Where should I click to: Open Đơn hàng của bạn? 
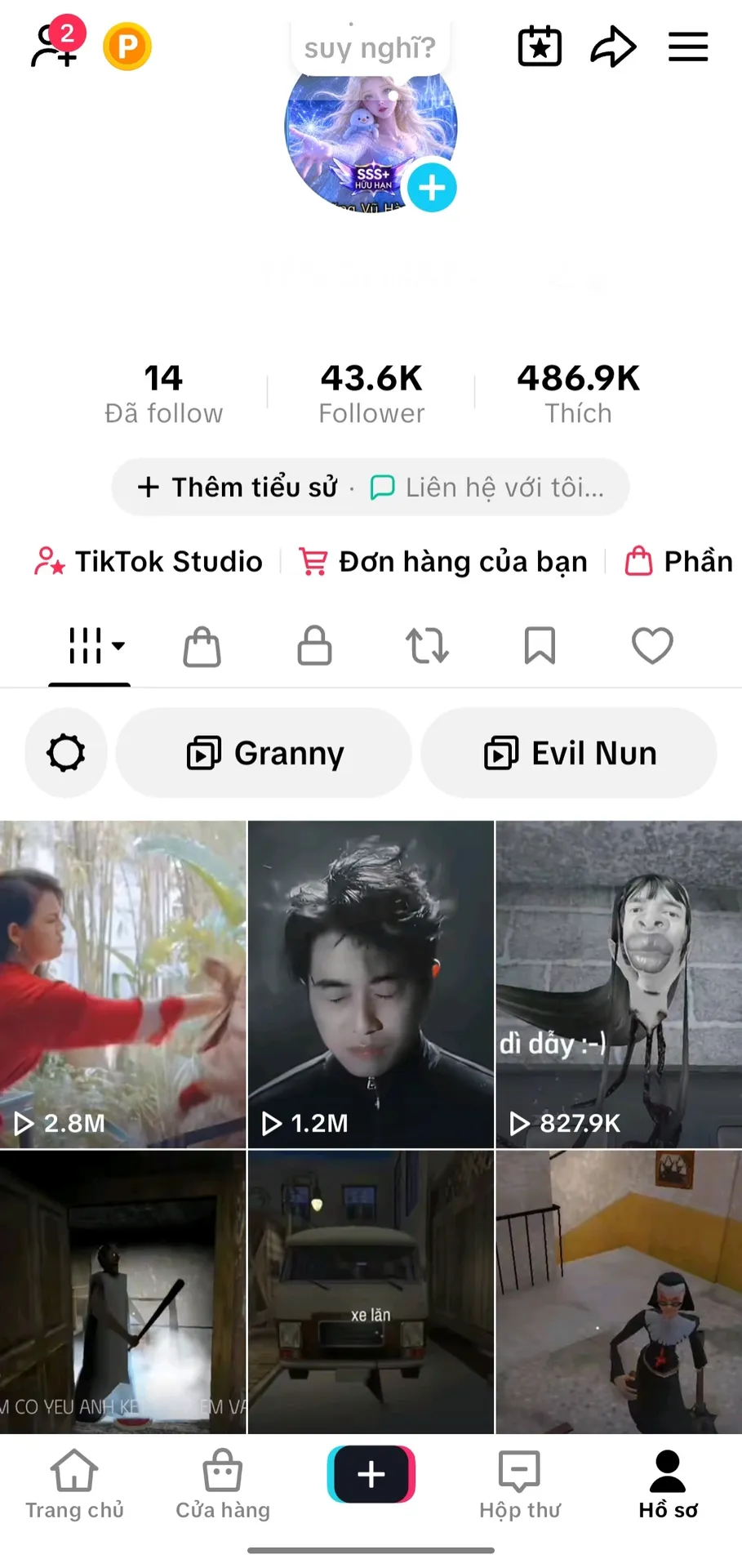[443, 562]
